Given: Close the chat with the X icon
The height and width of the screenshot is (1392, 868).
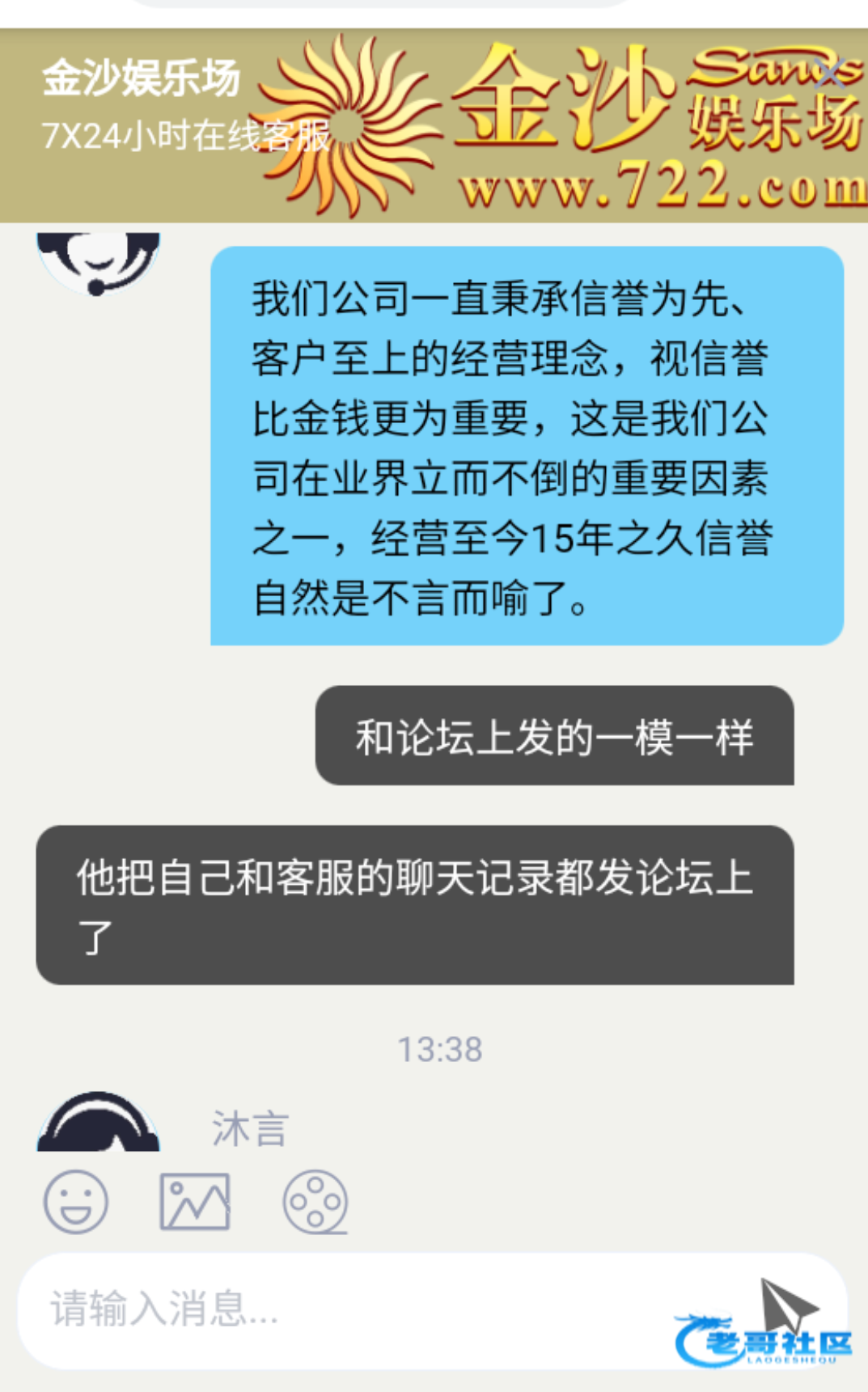Looking at the screenshot, I should (x=829, y=73).
